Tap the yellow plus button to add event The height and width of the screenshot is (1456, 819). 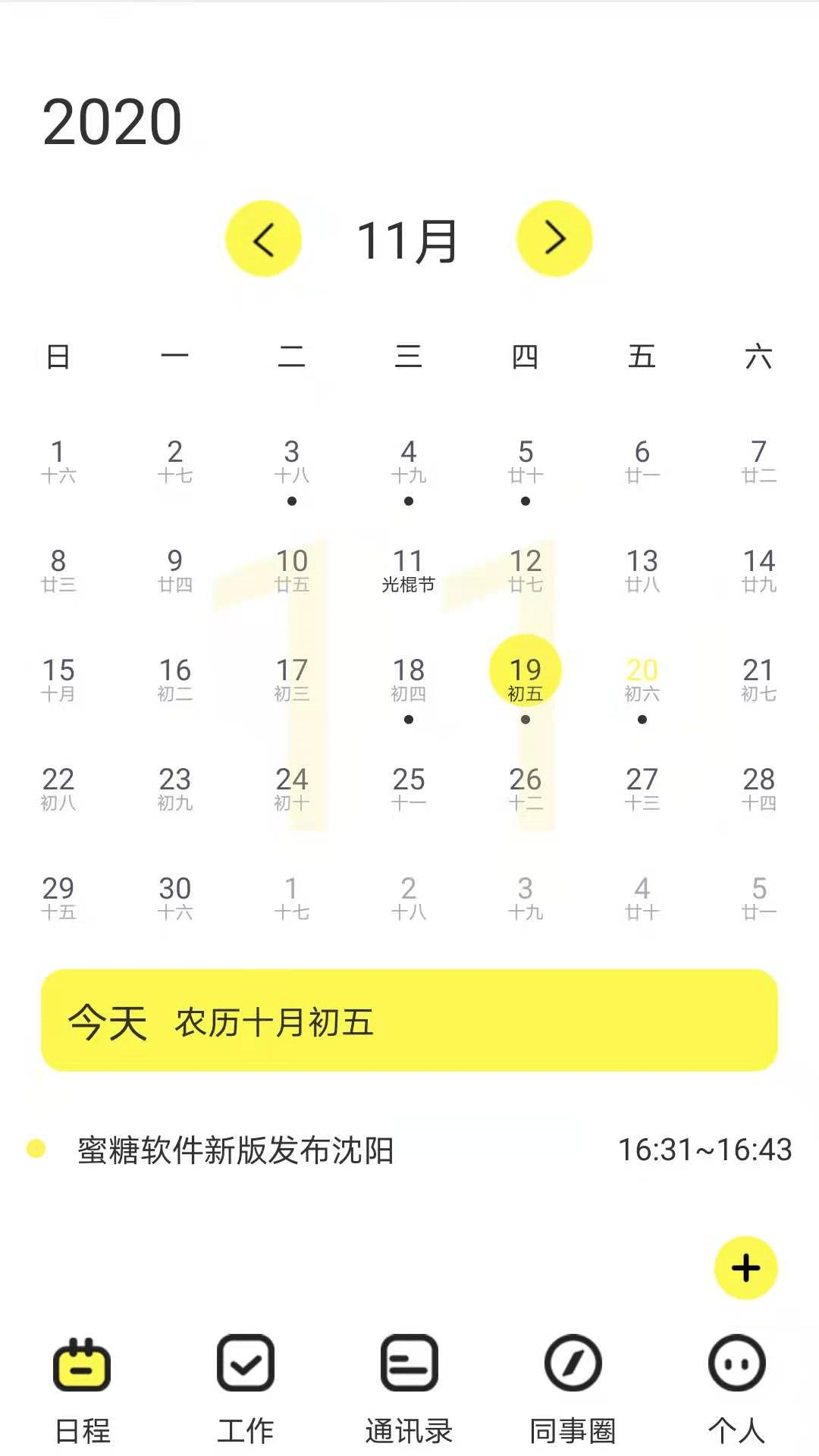tap(746, 1266)
